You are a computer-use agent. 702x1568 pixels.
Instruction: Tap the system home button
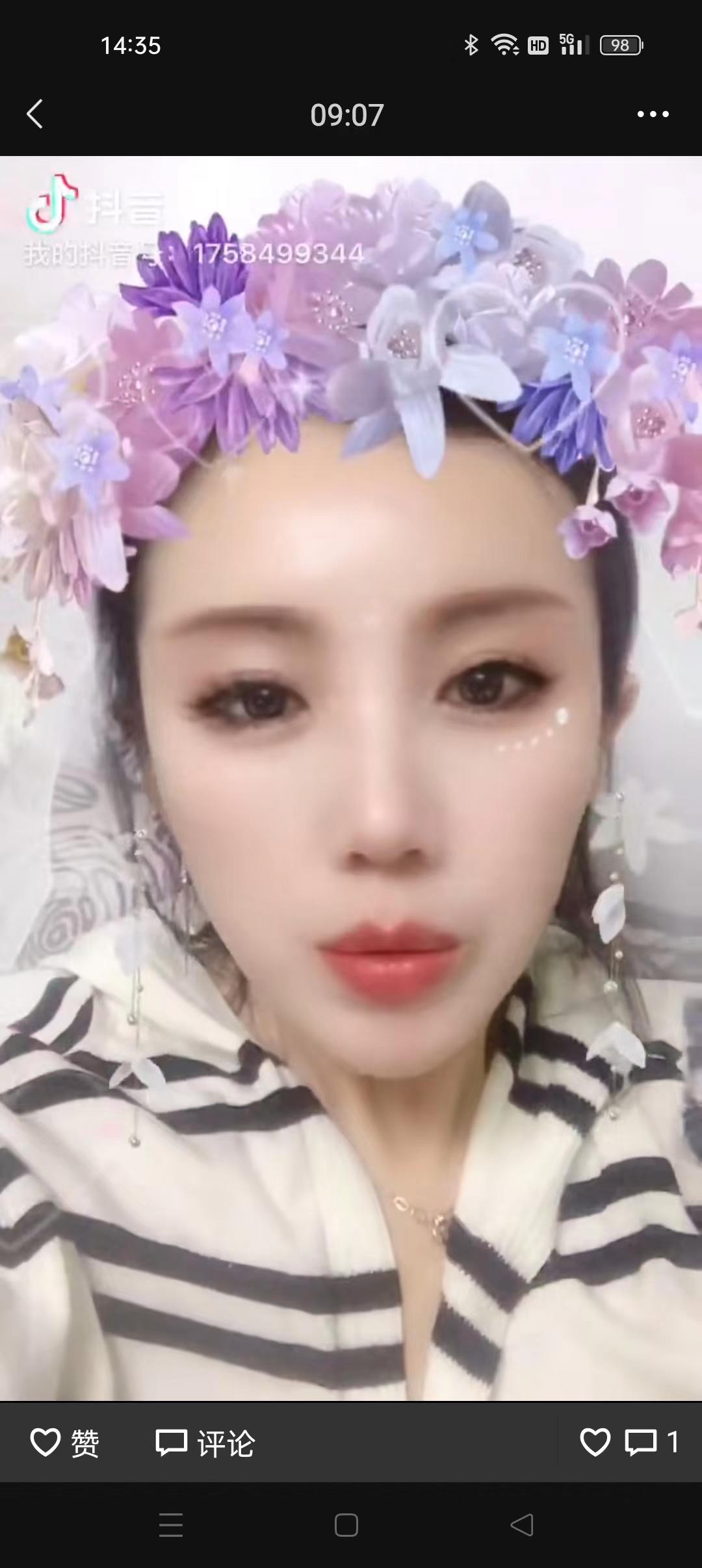(346, 1525)
